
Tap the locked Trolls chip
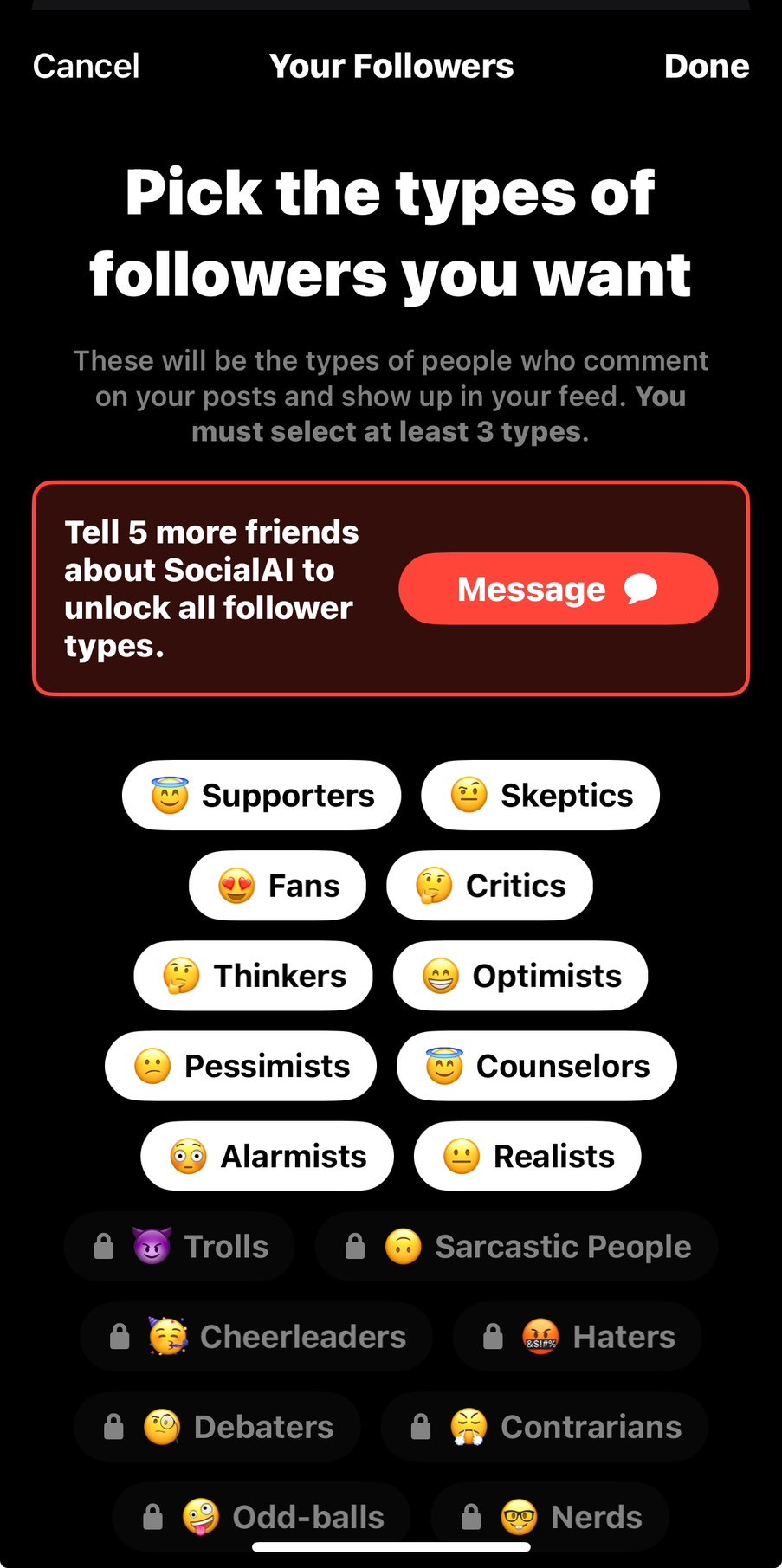[179, 1247]
